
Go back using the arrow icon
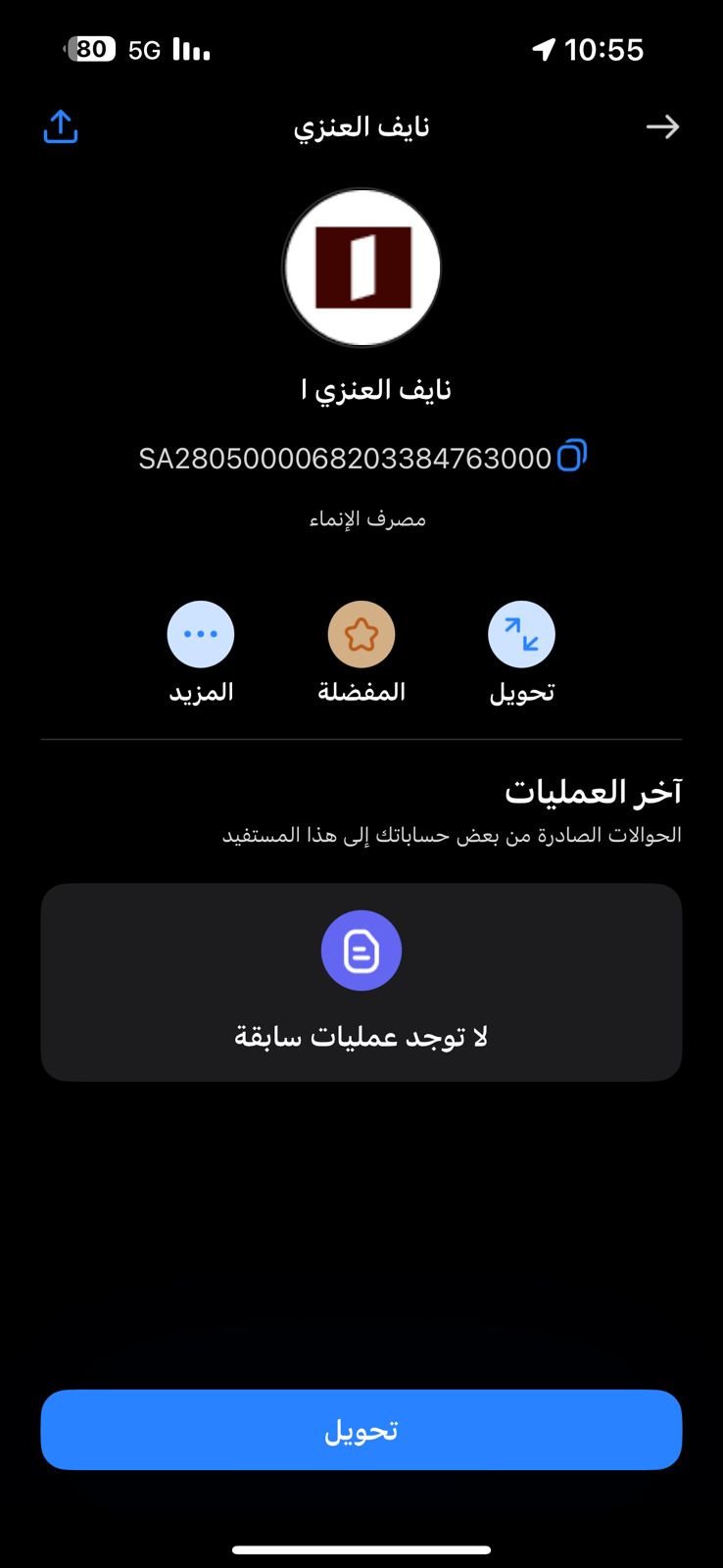663,126
